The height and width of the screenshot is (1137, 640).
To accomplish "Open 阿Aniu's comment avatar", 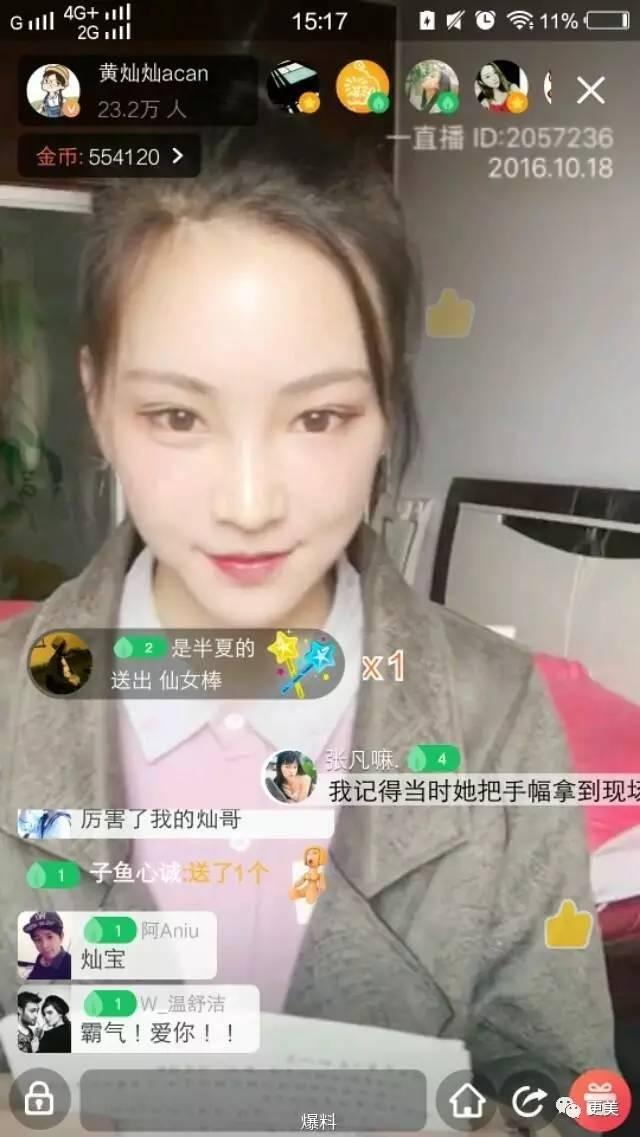I will click(44, 946).
